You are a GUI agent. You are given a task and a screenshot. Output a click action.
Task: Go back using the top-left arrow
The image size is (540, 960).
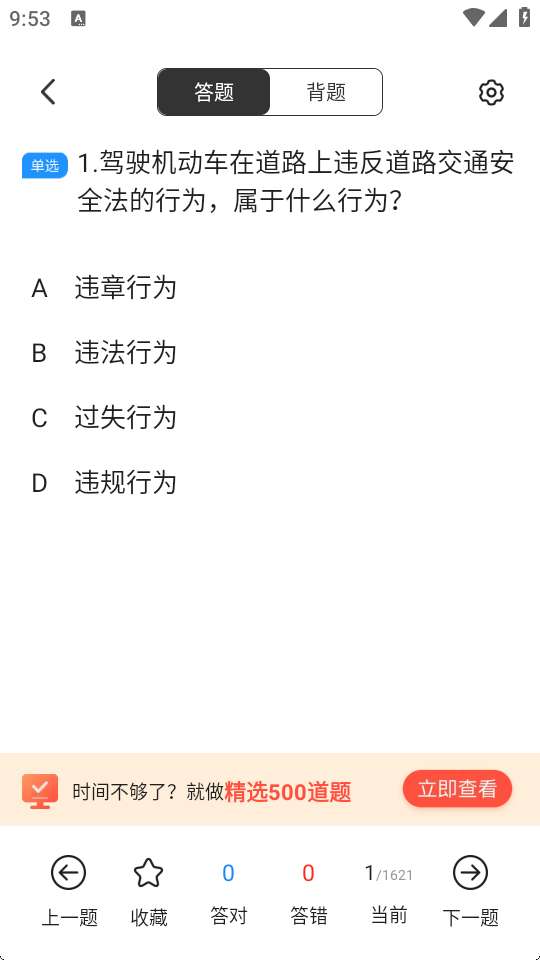click(48, 92)
